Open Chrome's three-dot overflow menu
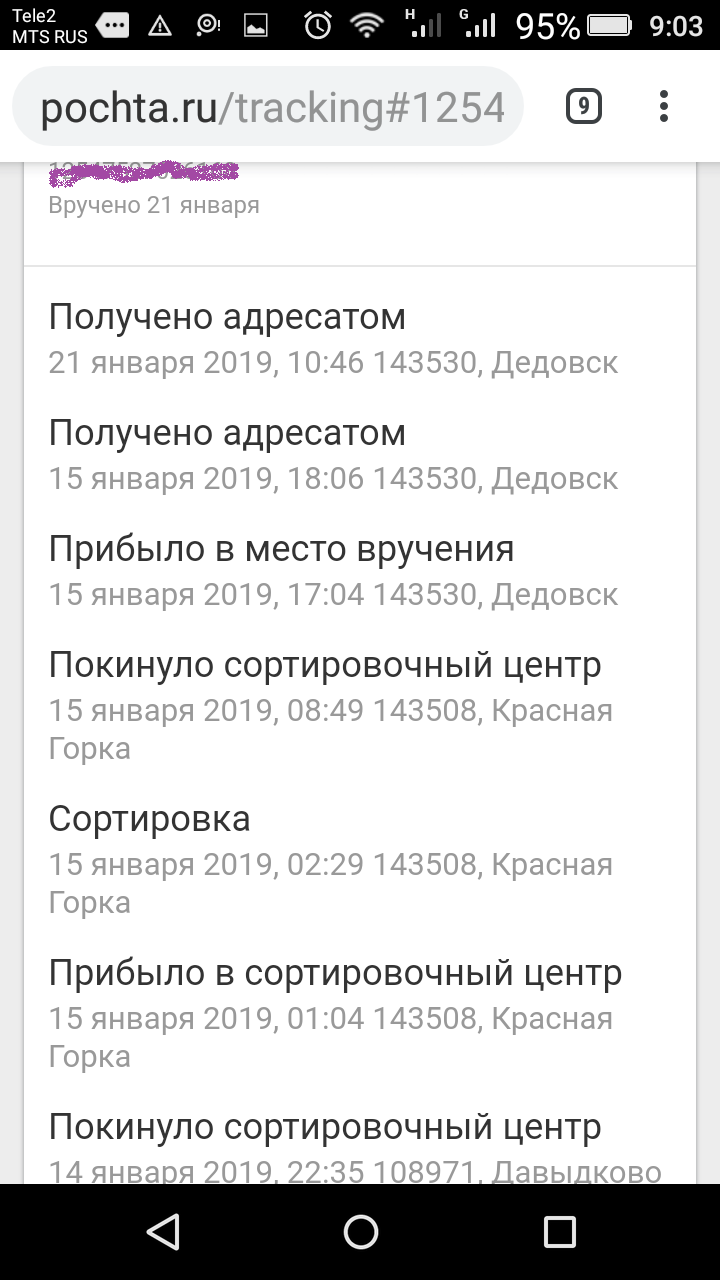 (664, 106)
